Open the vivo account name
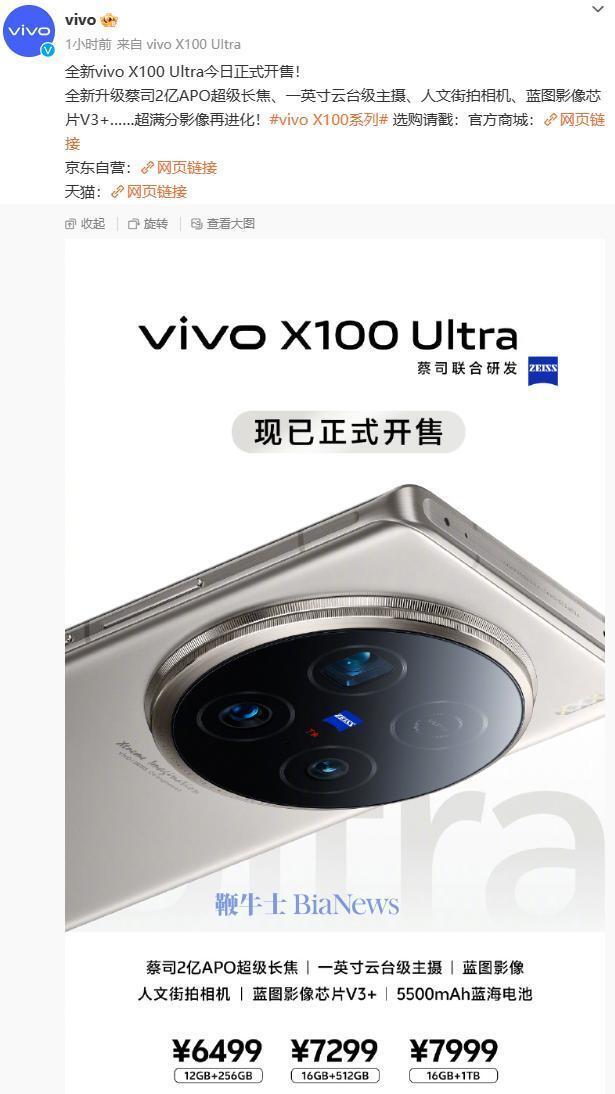 click(x=80, y=20)
